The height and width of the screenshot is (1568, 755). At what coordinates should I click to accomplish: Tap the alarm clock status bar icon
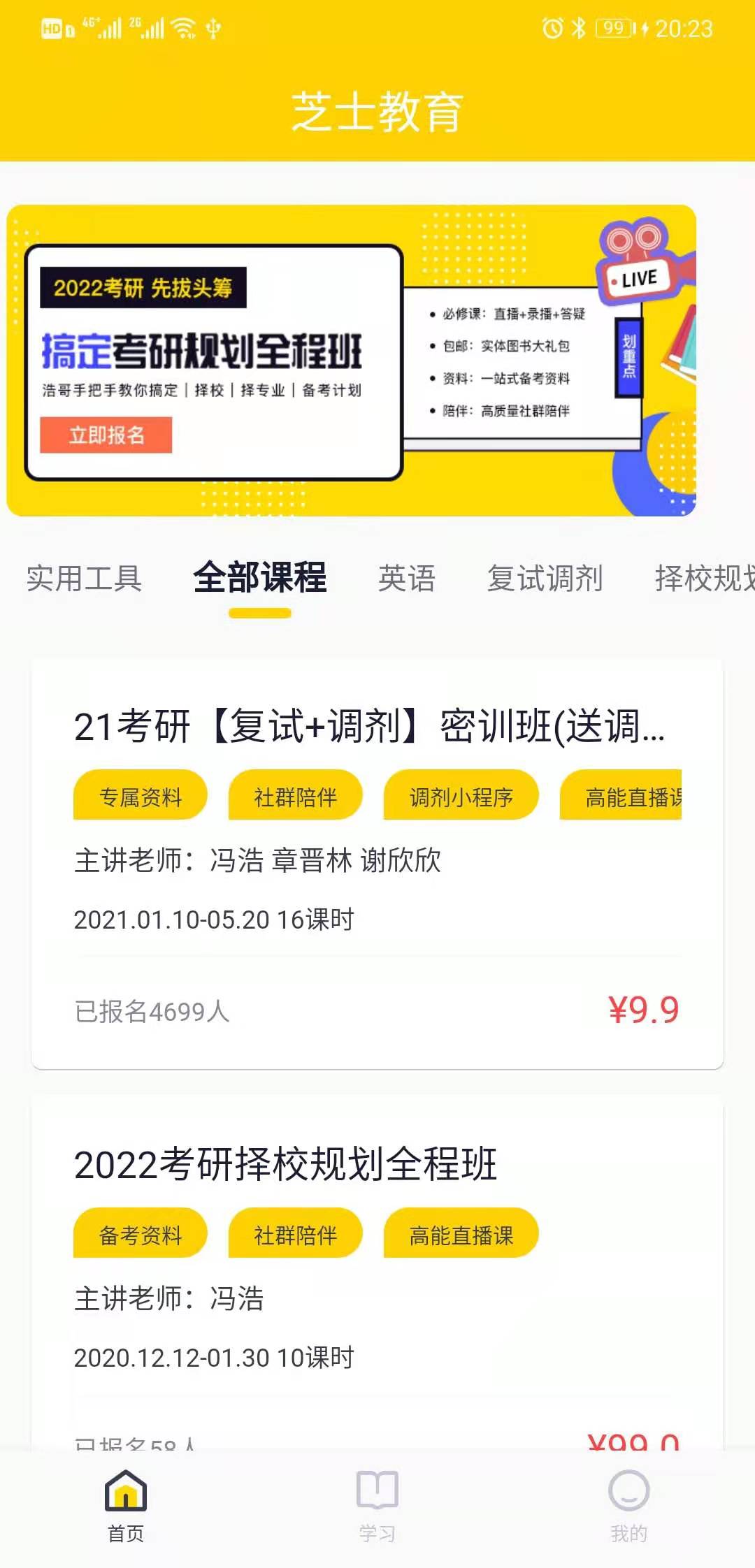552,28
